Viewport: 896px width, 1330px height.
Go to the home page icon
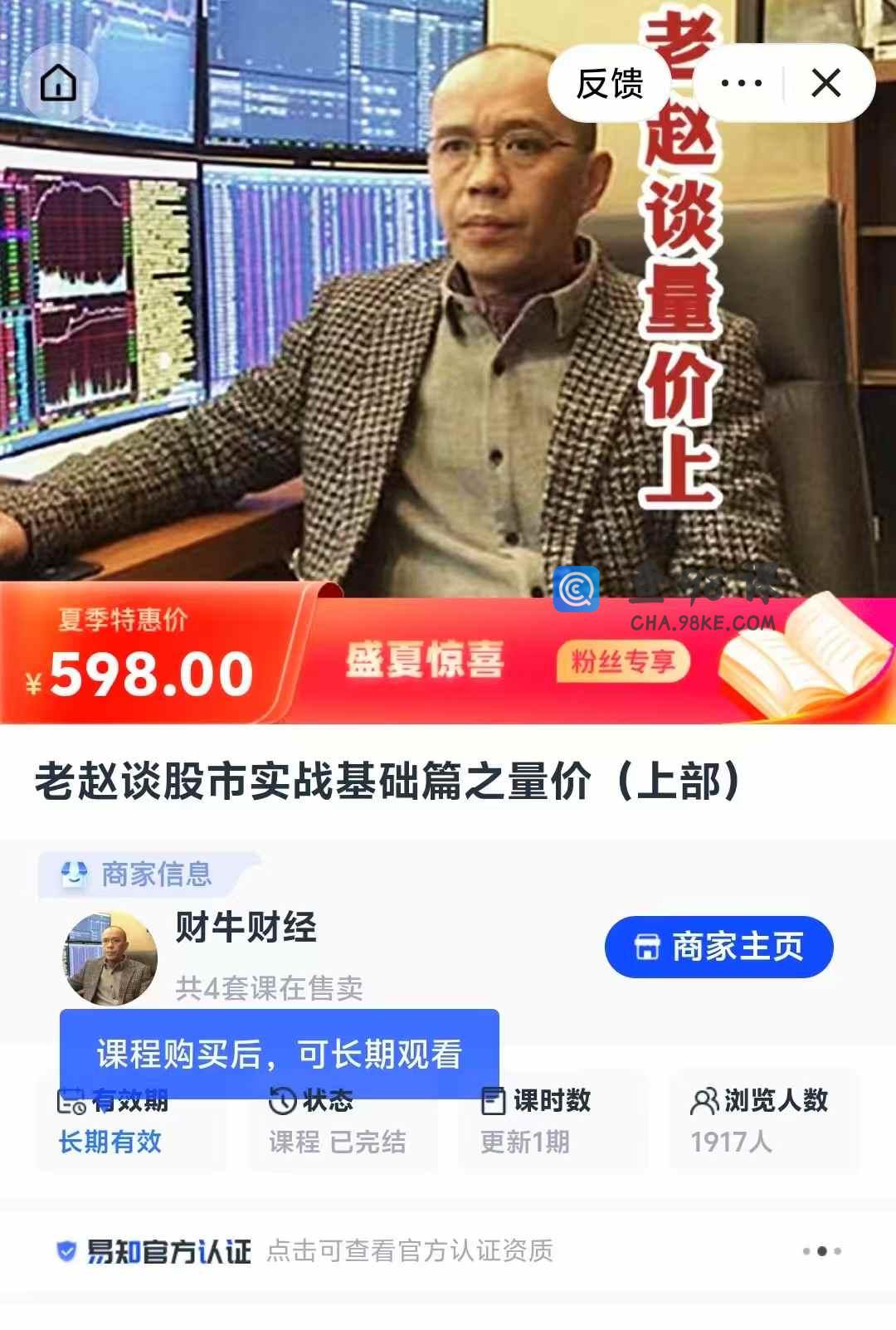click(58, 83)
